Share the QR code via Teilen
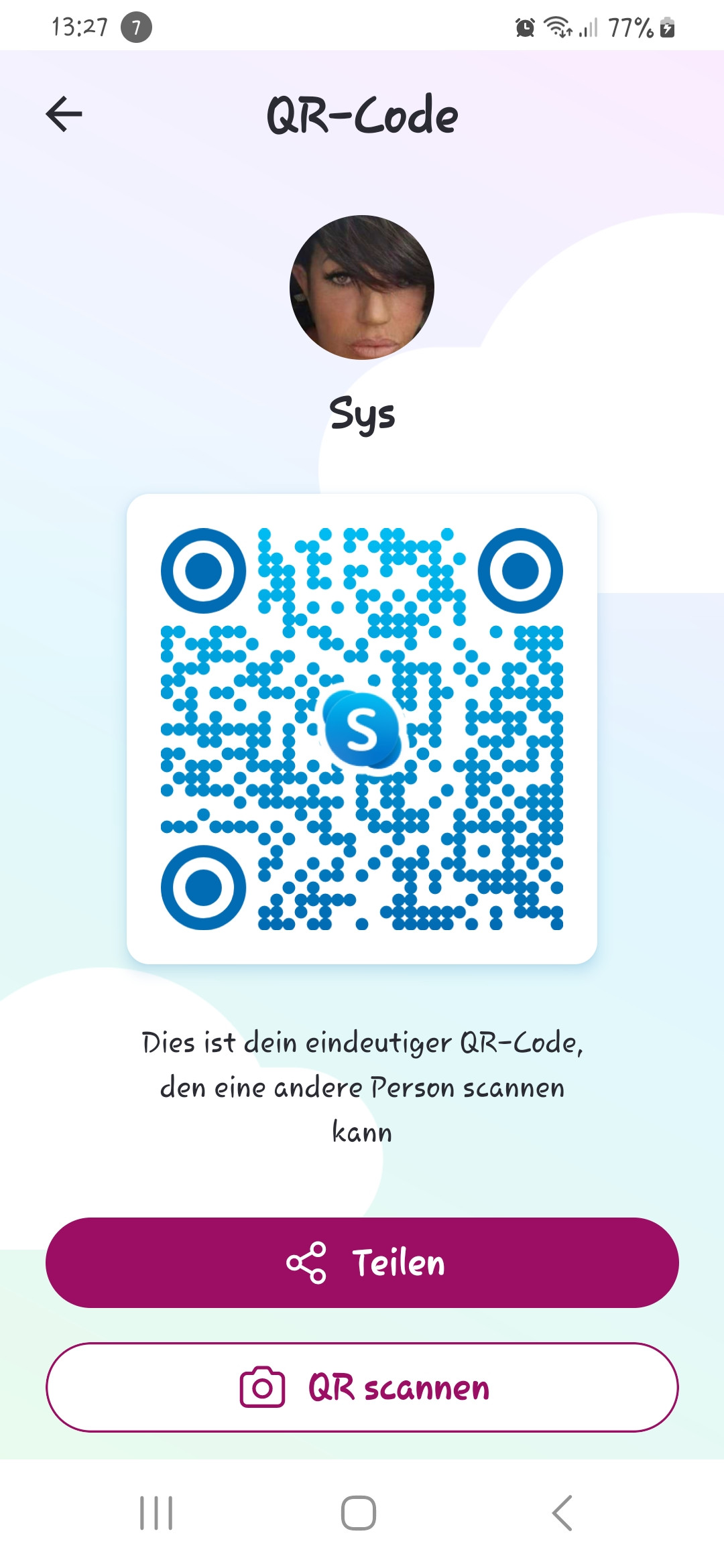 coord(362,1262)
